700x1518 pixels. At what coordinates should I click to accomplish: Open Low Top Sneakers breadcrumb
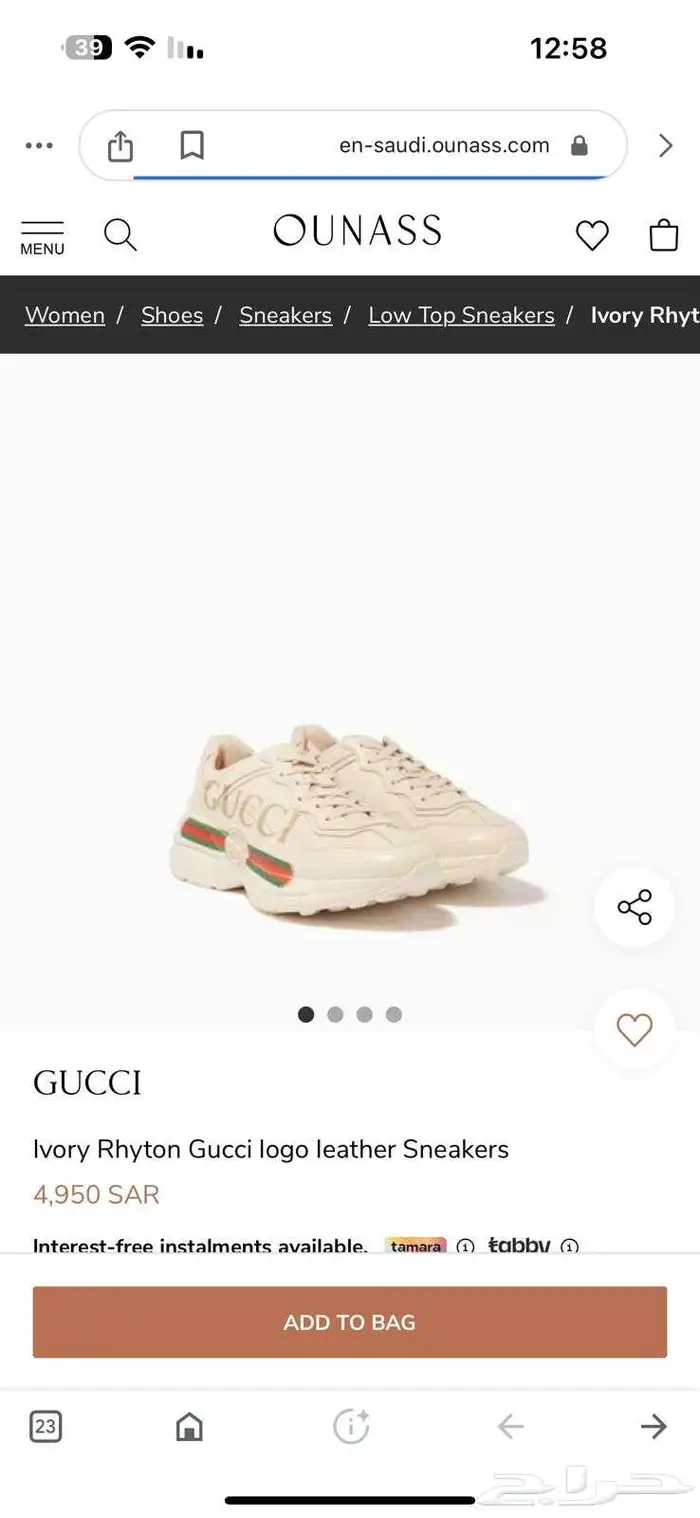461,315
